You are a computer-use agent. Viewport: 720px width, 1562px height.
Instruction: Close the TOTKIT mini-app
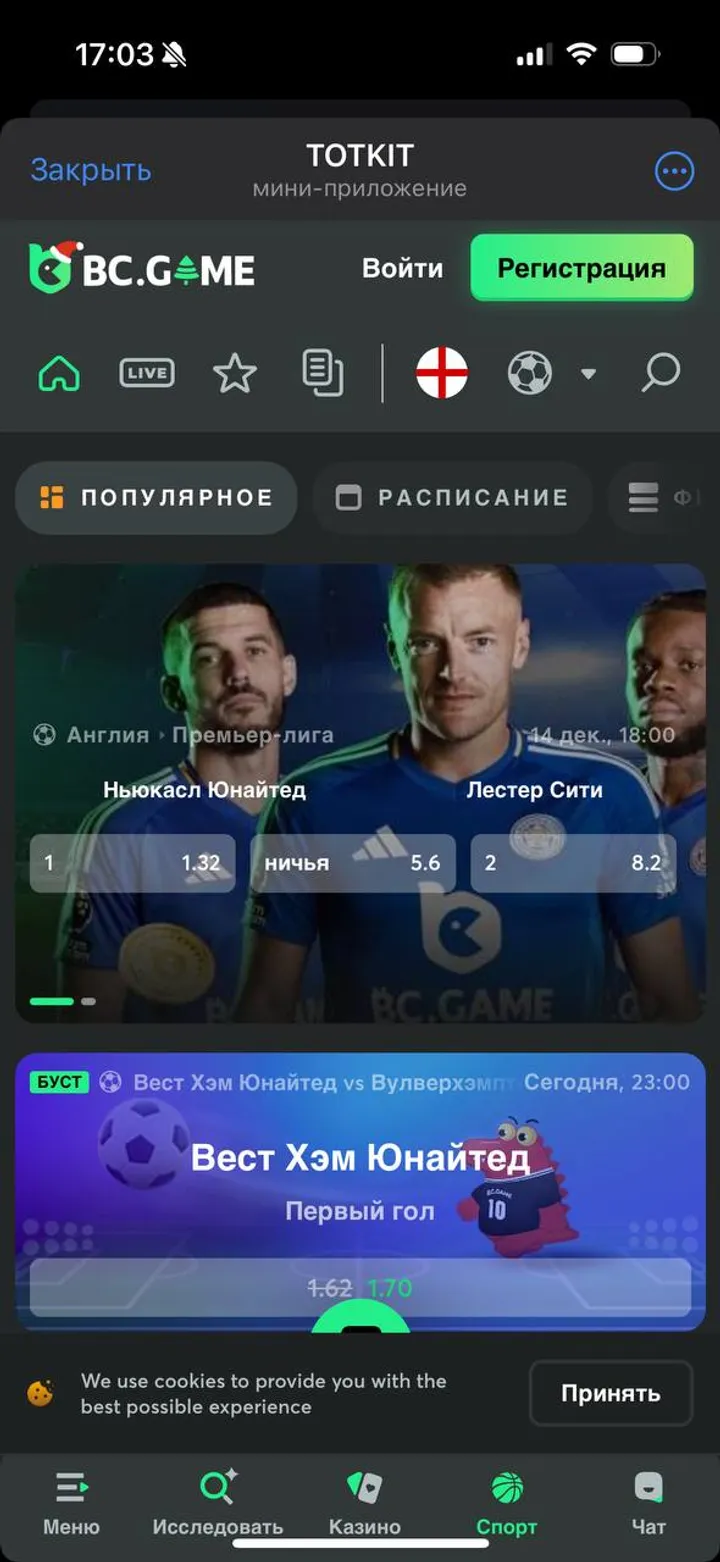click(x=91, y=170)
